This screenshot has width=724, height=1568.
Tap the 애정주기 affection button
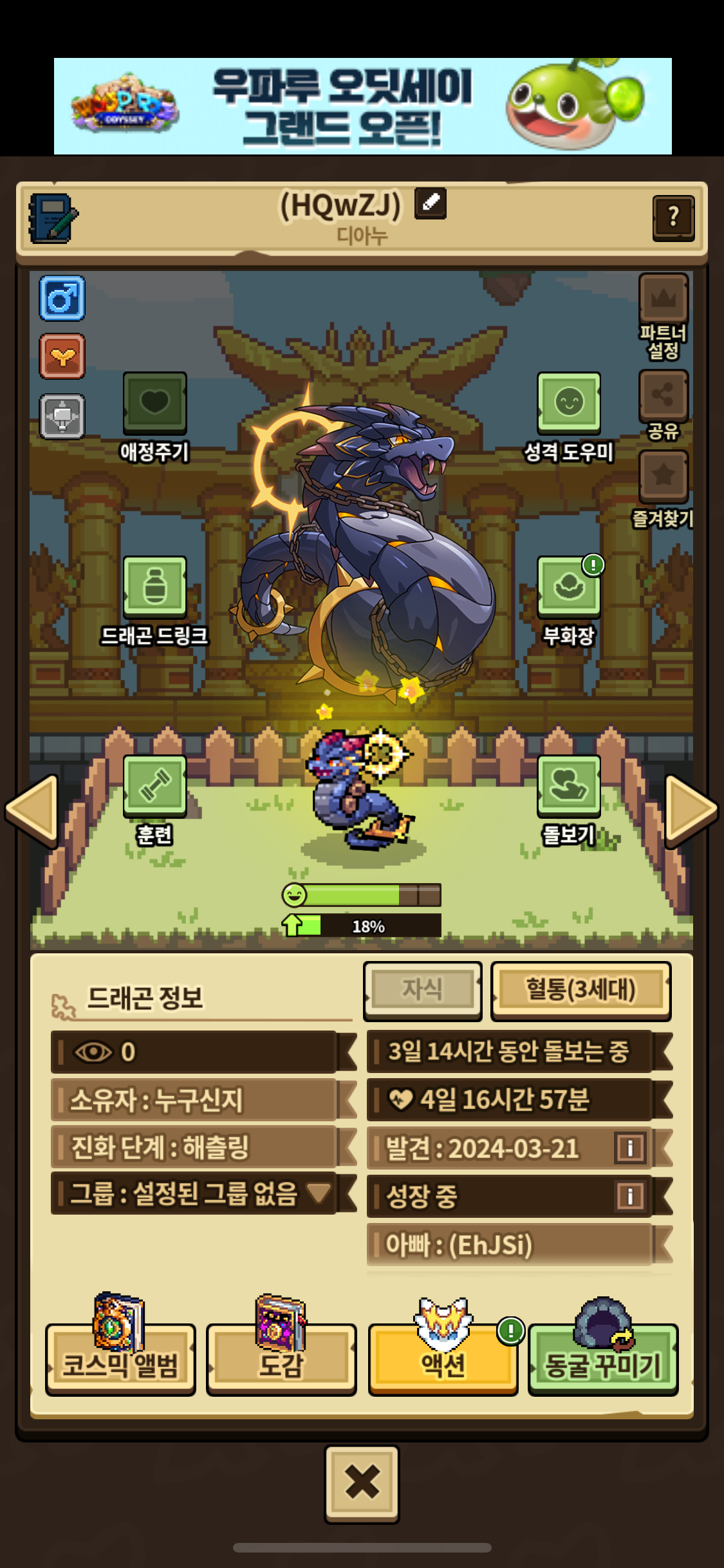coord(154,404)
